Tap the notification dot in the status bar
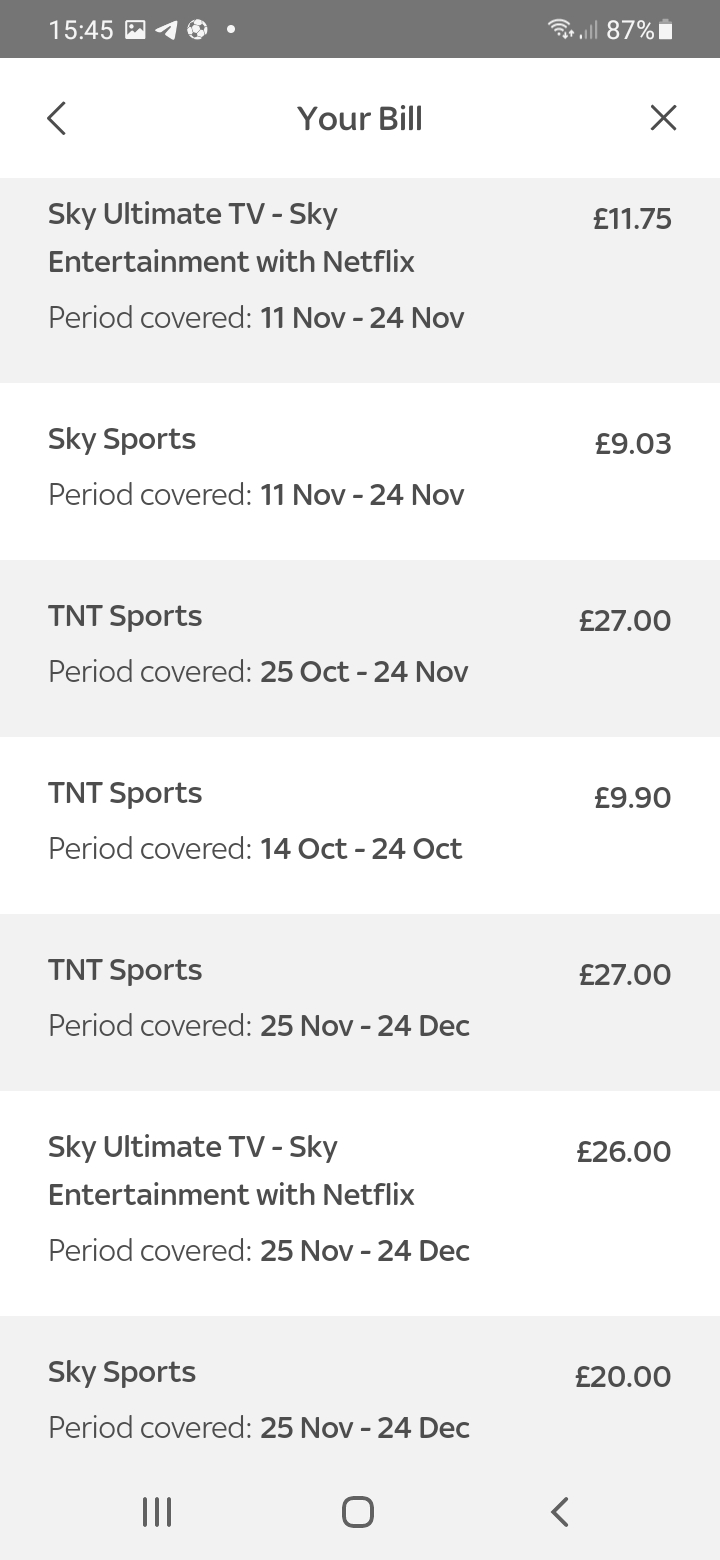720x1560 pixels. 231,29
